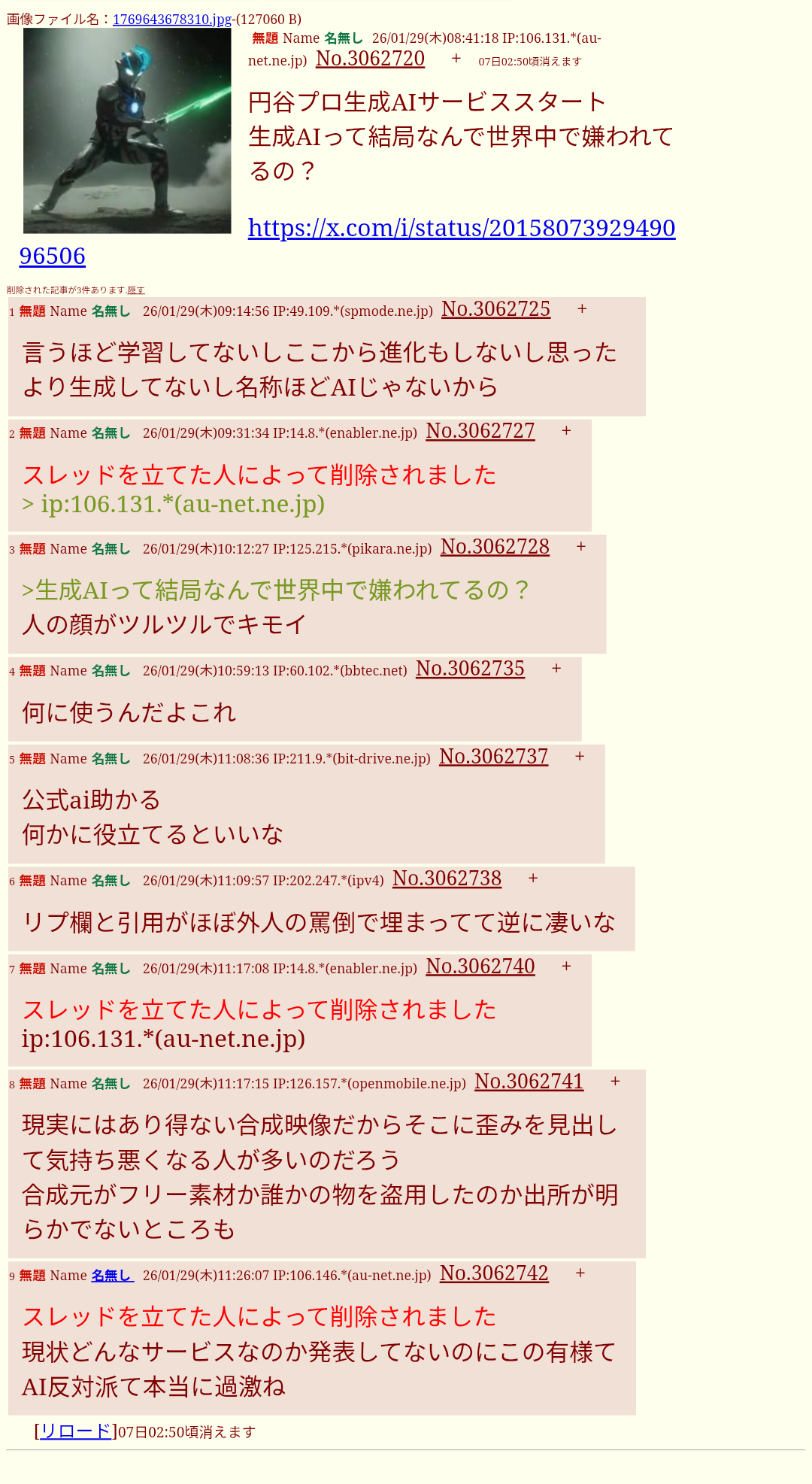
Task: Tap post number No.3062725
Action: [495, 309]
